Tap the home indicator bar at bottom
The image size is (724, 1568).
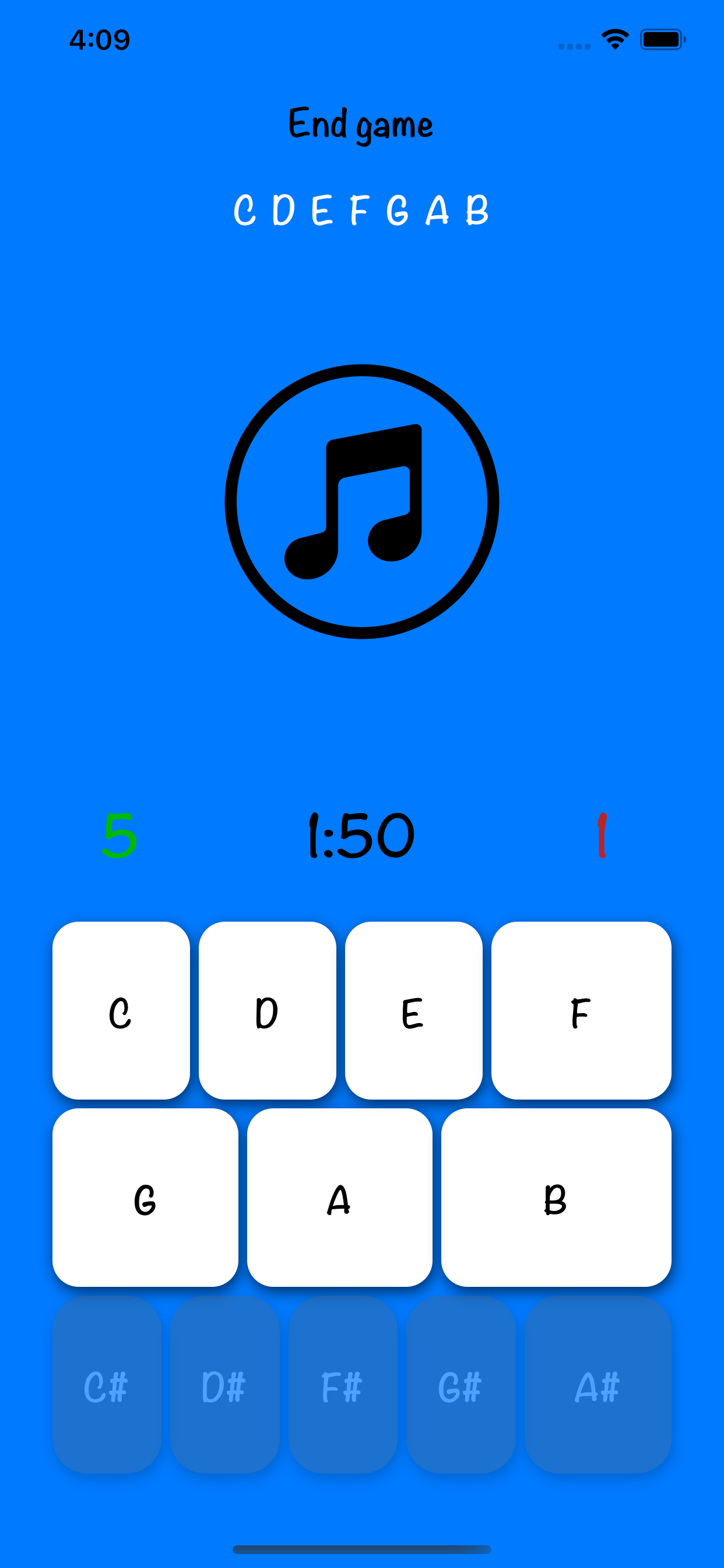click(x=361, y=1549)
